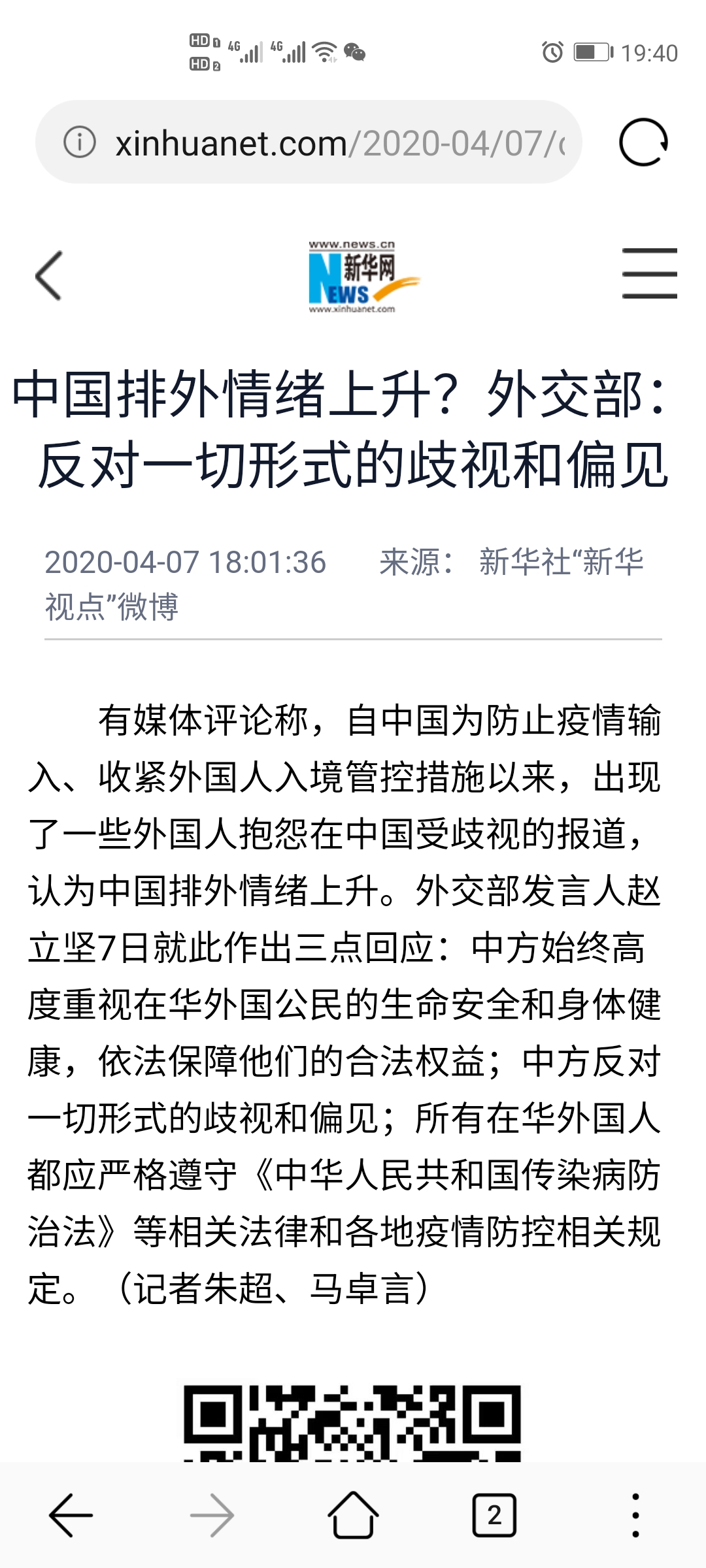
Task: View site info via the circled i icon
Action: [x=79, y=142]
